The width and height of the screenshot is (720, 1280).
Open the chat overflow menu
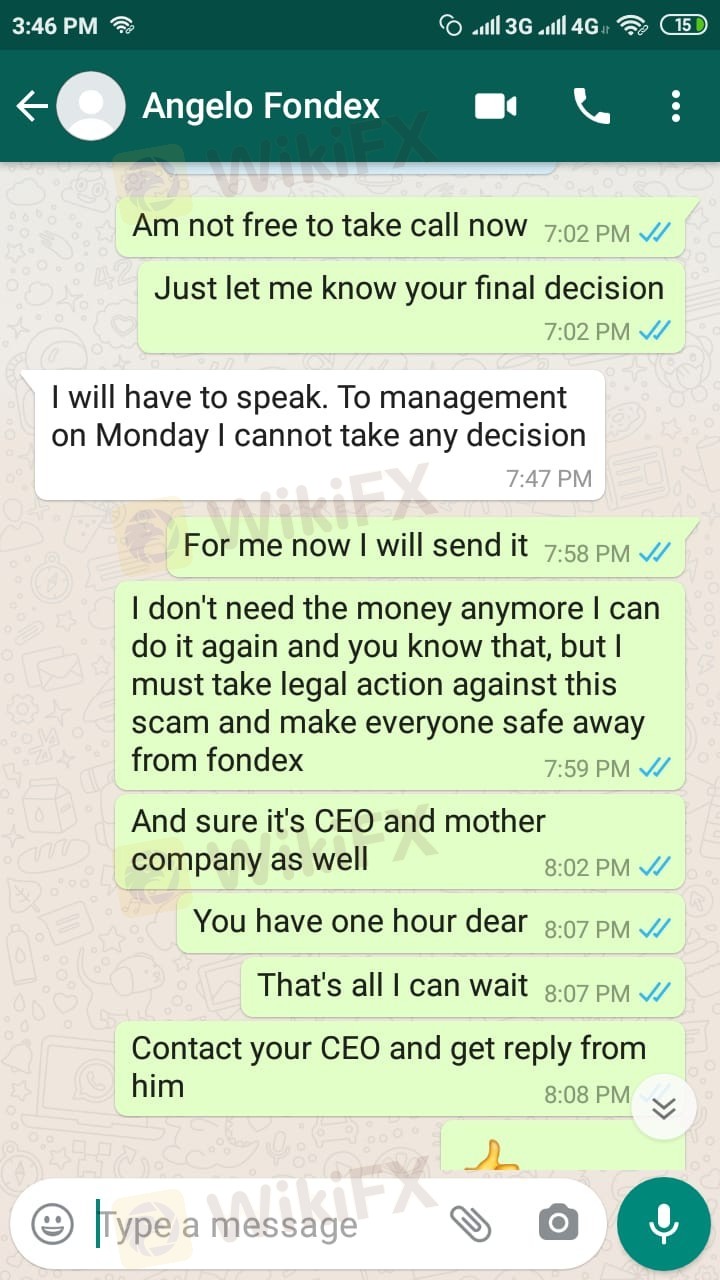coord(676,106)
